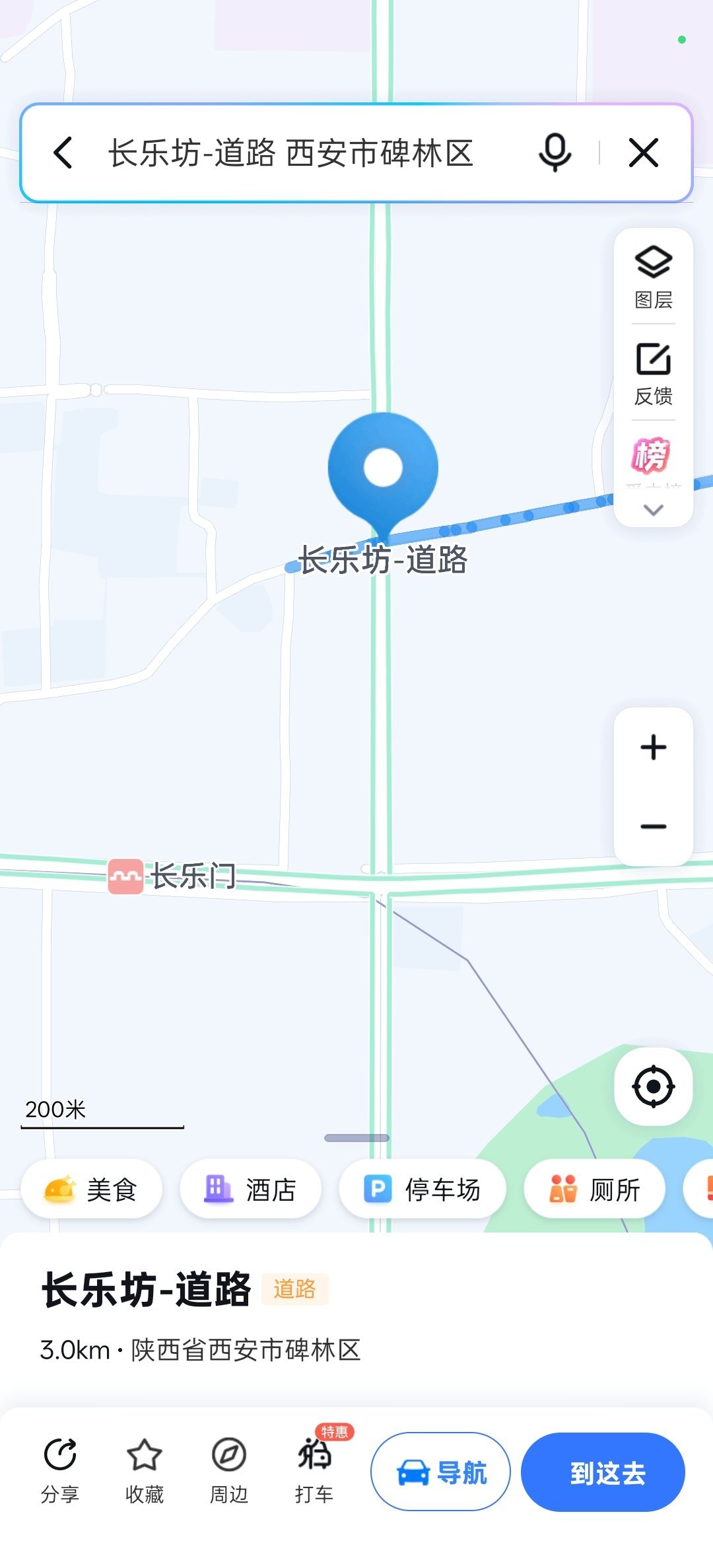
Task: Tap the 到这去 route button
Action: click(603, 1472)
